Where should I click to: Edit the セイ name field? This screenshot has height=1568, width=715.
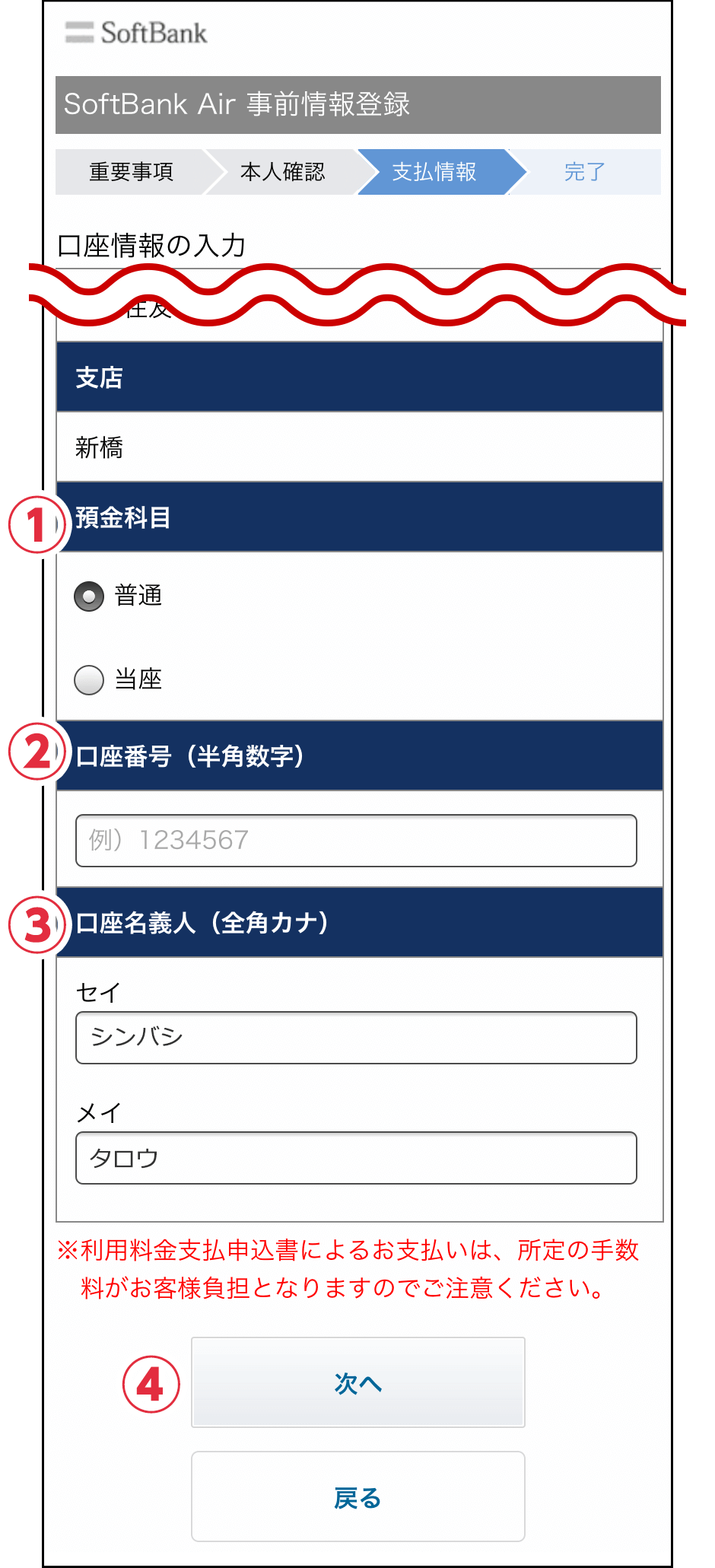(356, 1038)
